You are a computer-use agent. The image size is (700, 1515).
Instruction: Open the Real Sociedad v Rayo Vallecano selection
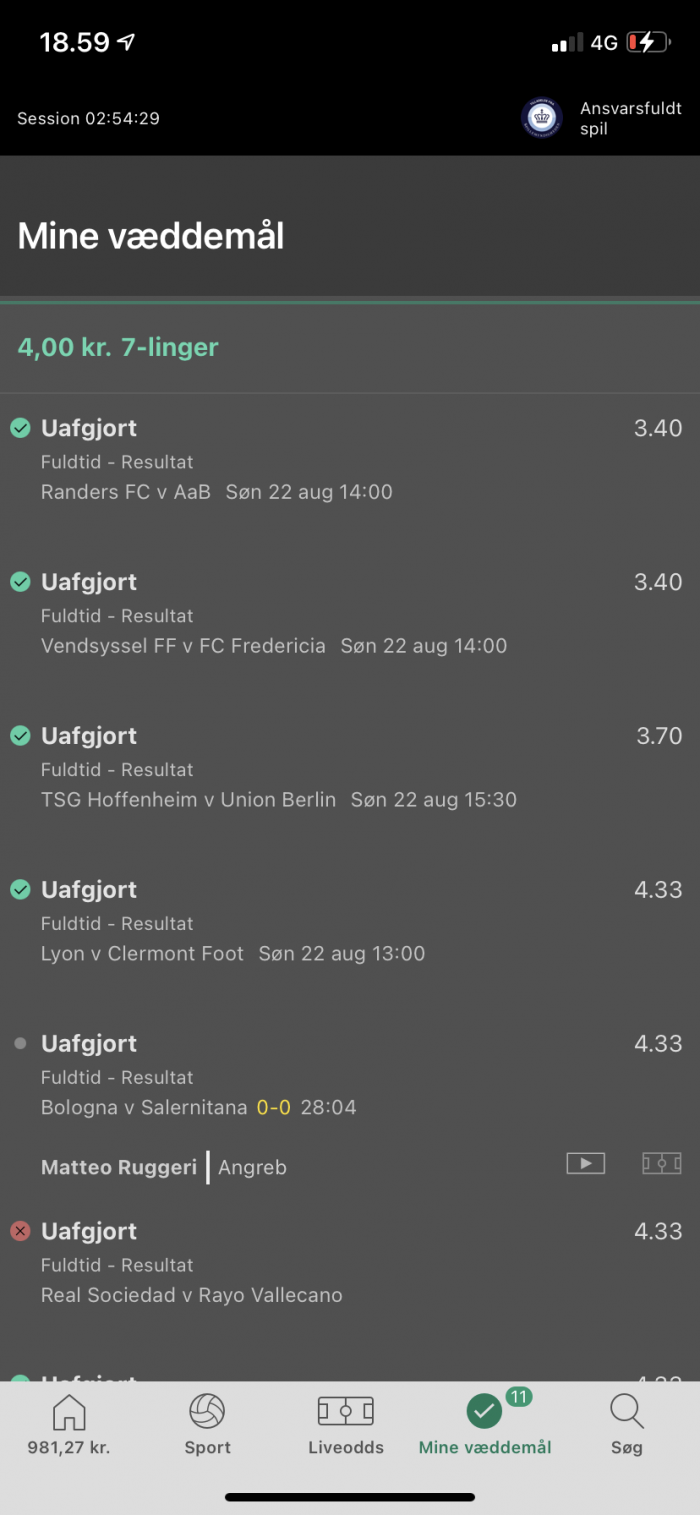(191, 1295)
